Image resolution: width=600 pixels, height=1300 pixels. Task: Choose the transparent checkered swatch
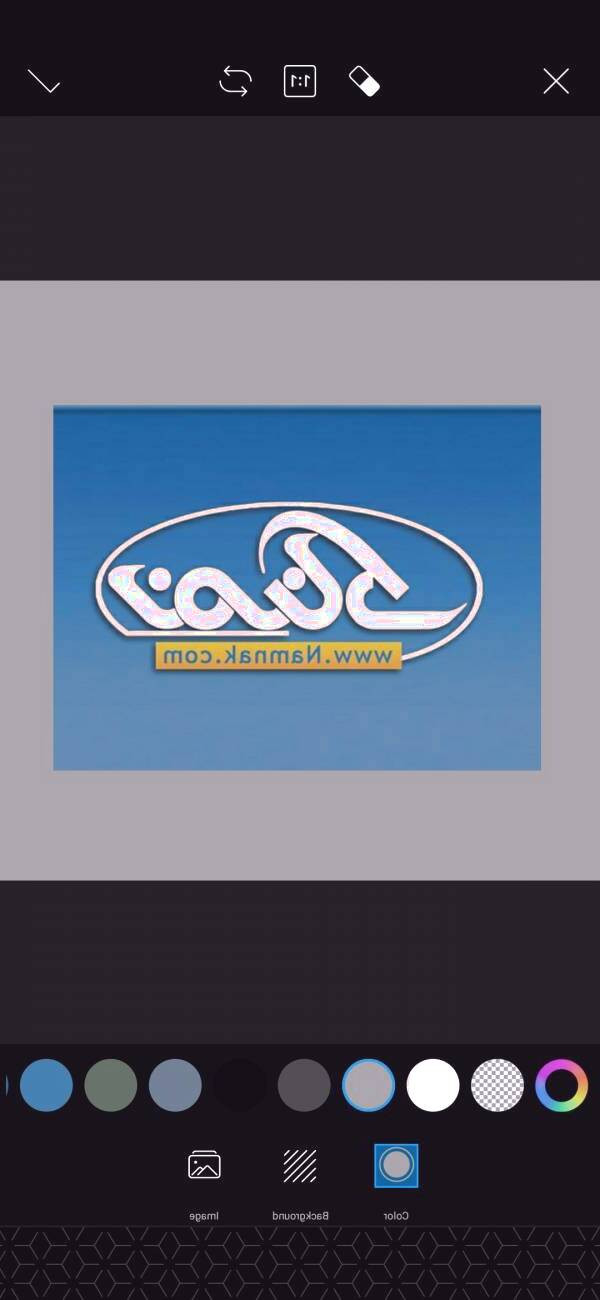(497, 1085)
